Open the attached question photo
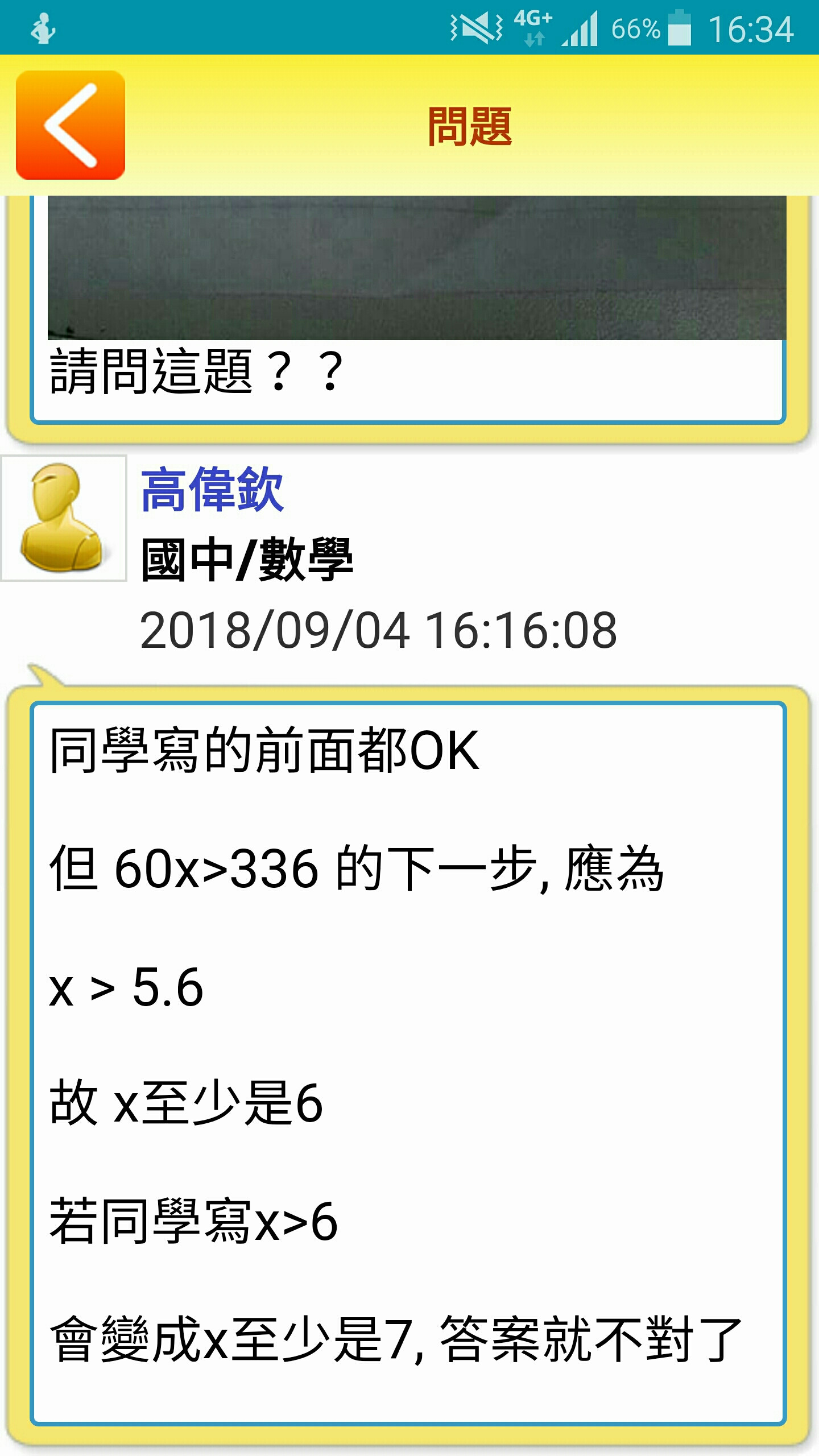Screen dimensions: 819x1456 416,267
